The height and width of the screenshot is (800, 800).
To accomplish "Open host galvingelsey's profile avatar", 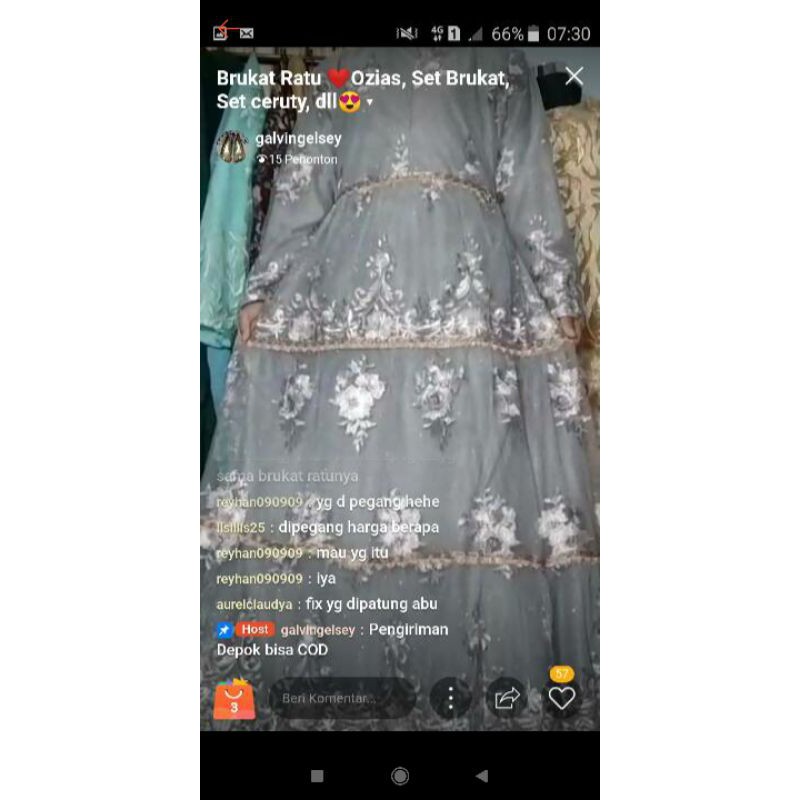I will coord(232,147).
